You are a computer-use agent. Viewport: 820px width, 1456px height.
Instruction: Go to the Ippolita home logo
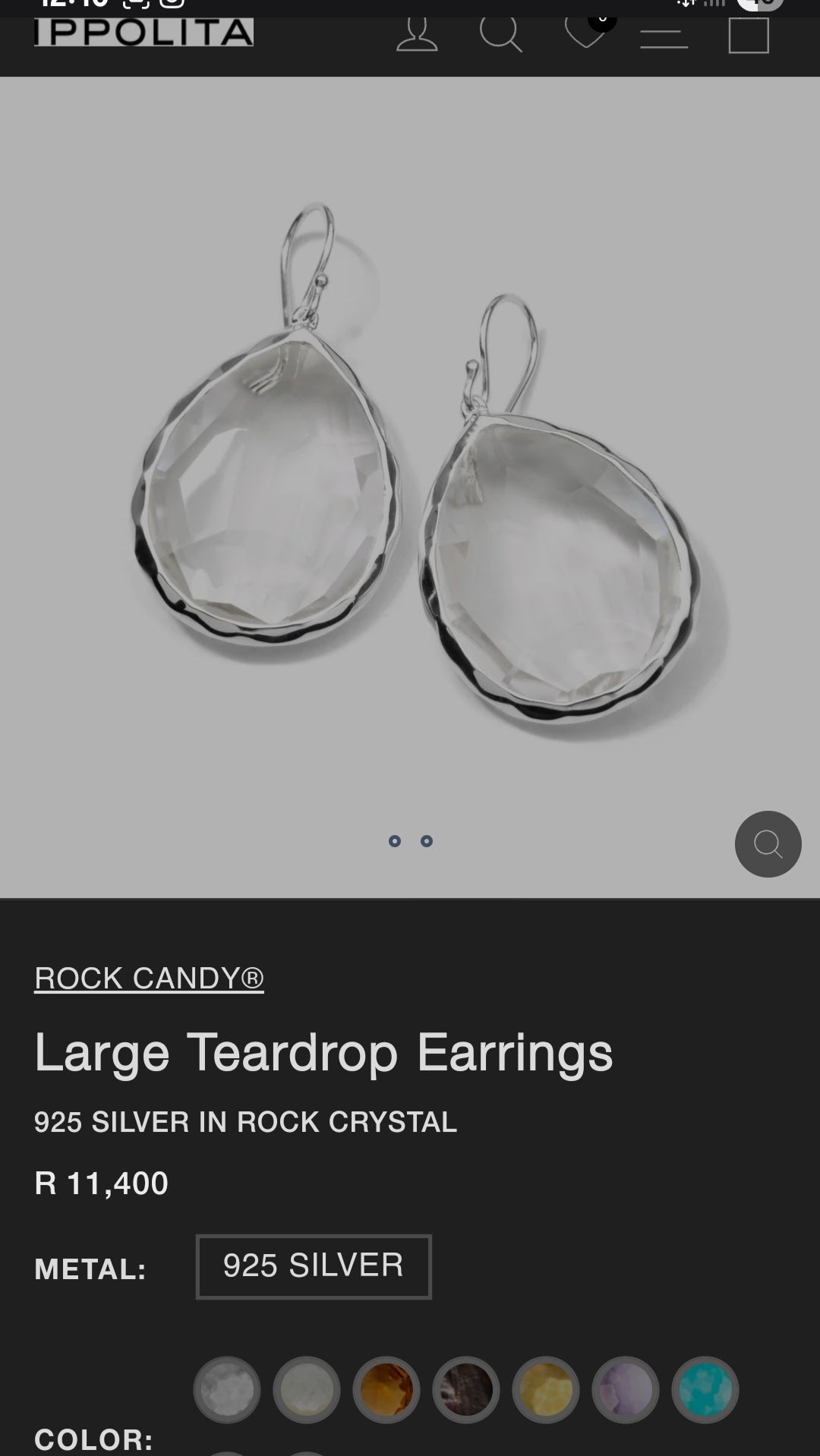pyautogui.click(x=143, y=33)
